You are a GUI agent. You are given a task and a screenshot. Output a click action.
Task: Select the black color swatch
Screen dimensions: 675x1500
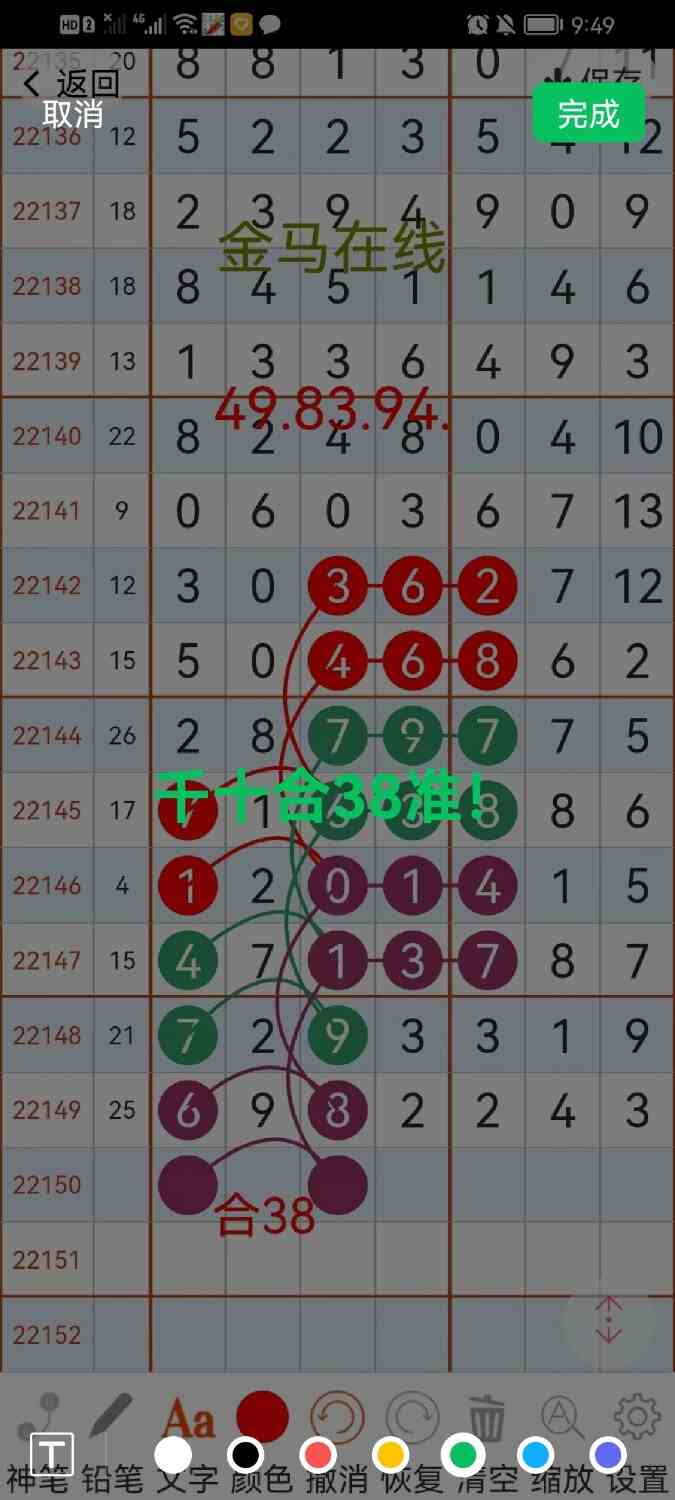point(246,1454)
